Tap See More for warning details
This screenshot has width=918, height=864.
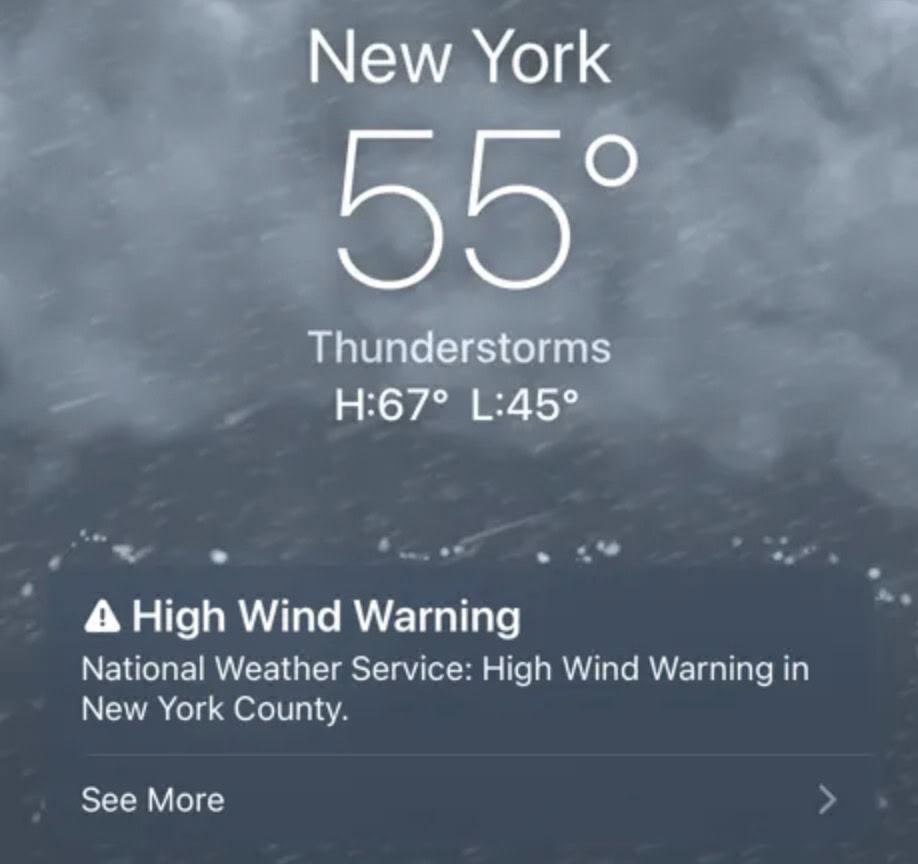(x=153, y=800)
